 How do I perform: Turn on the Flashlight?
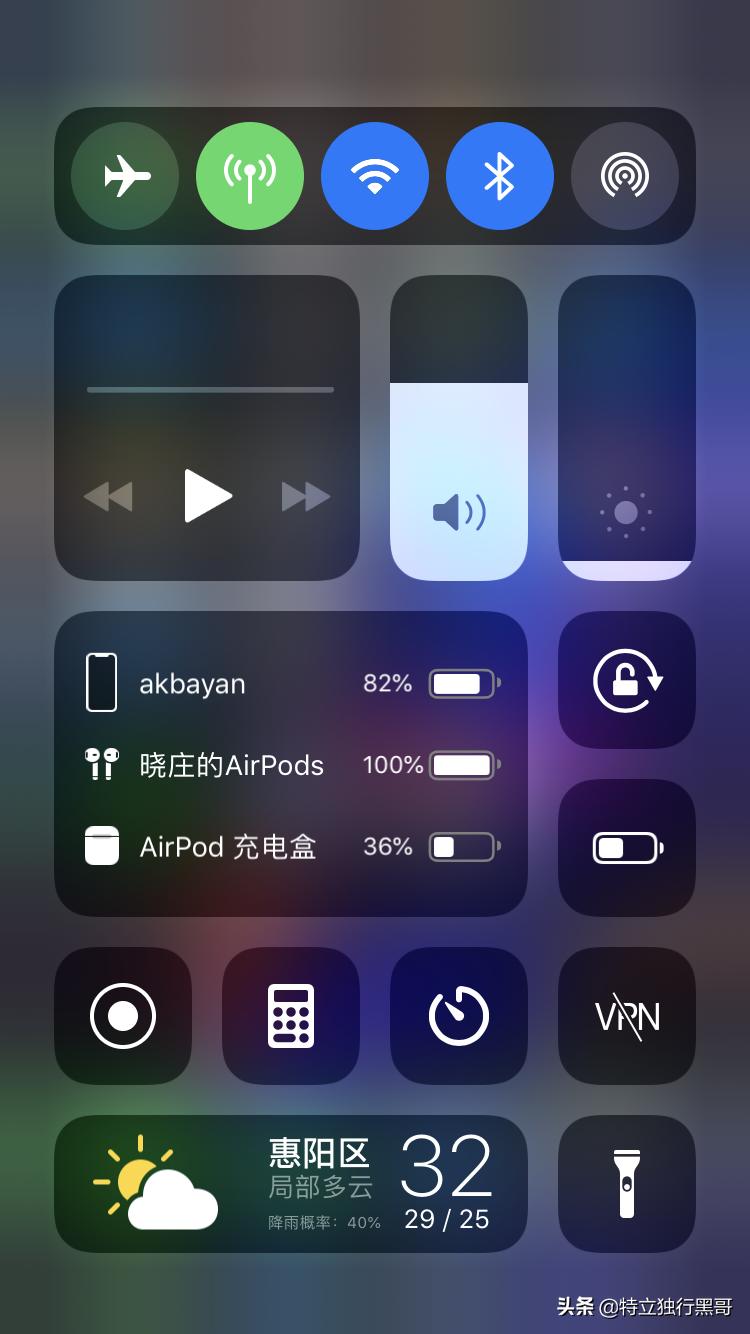pyautogui.click(x=626, y=1184)
